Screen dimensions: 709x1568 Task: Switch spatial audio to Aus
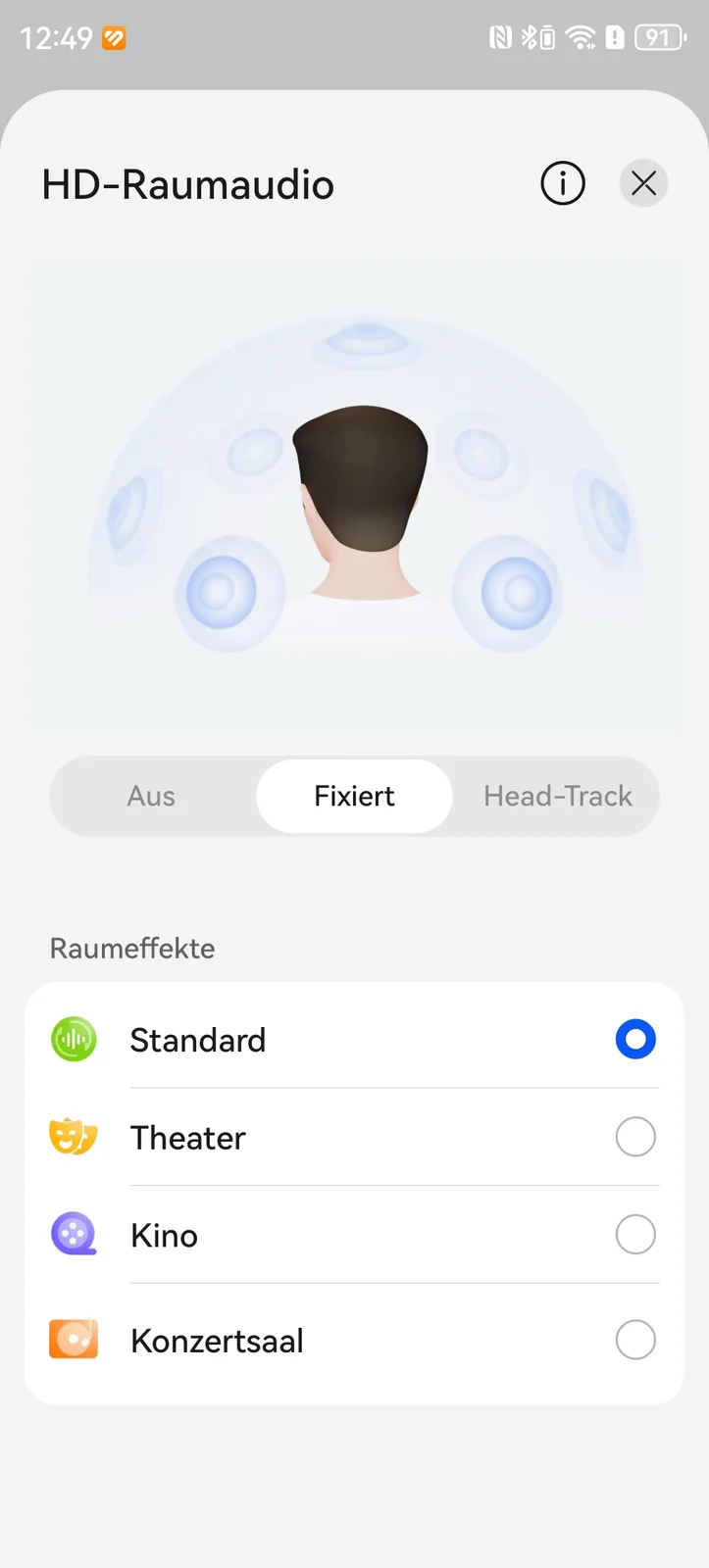pyautogui.click(x=151, y=796)
